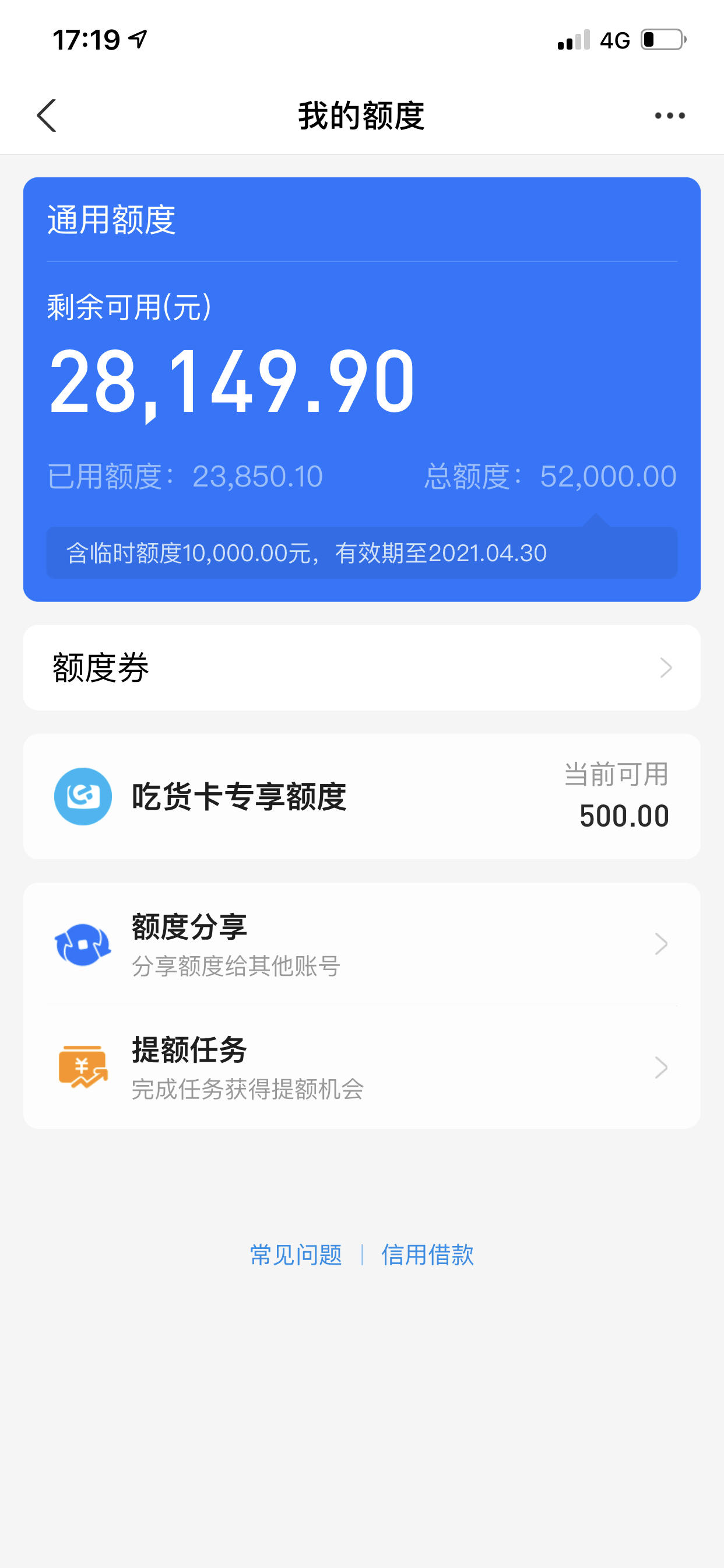Open the 额度券 row

point(362,668)
